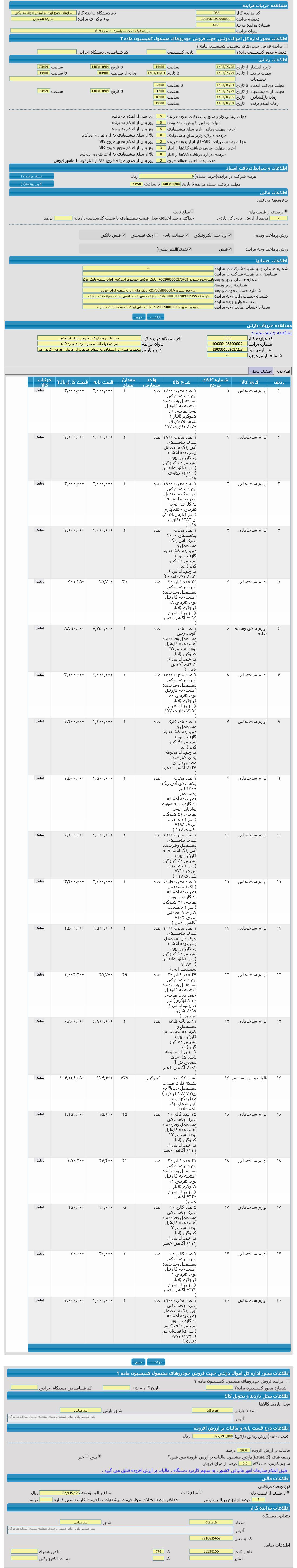
Task: Switch to the اطلاعات تکمیلی tab
Action: (x=261, y=371)
